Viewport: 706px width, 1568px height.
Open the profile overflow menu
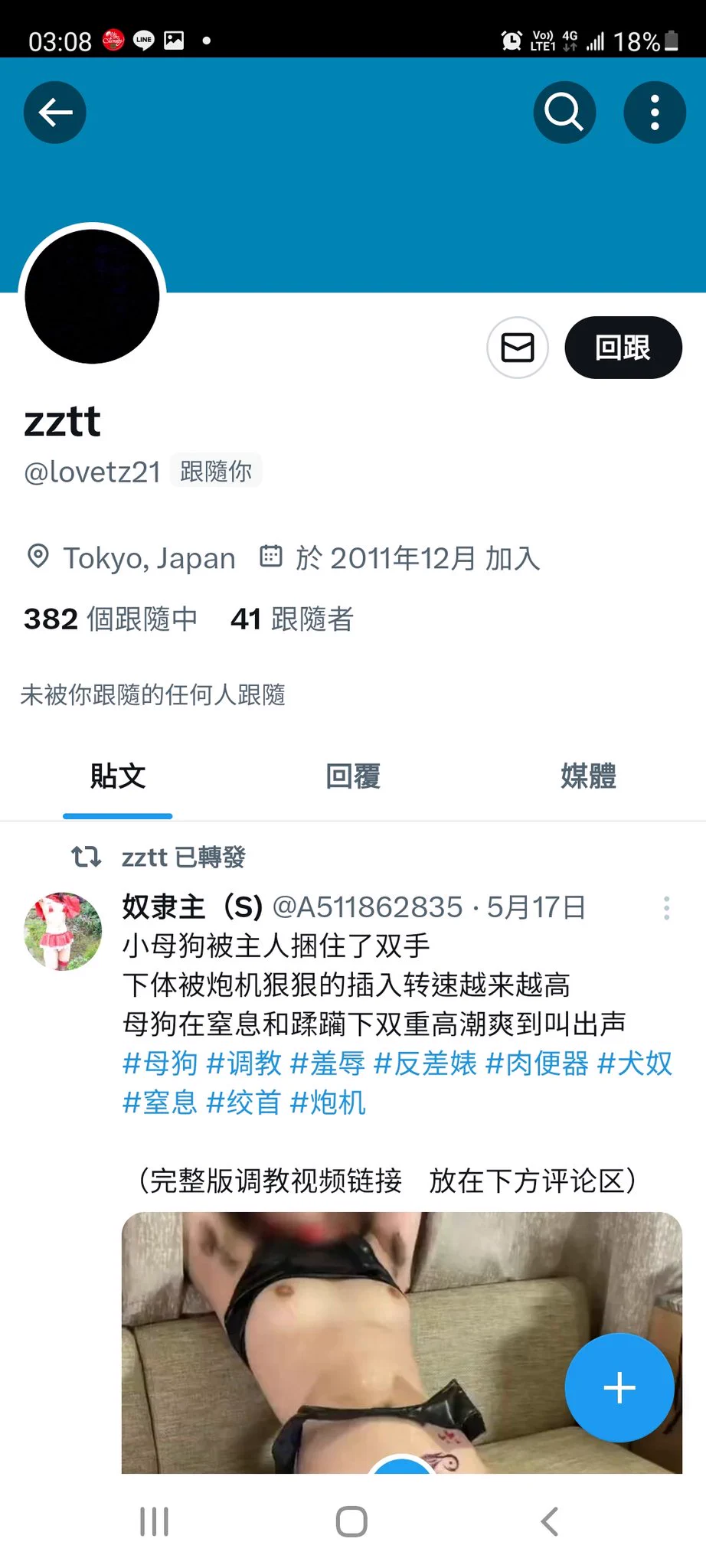655,113
